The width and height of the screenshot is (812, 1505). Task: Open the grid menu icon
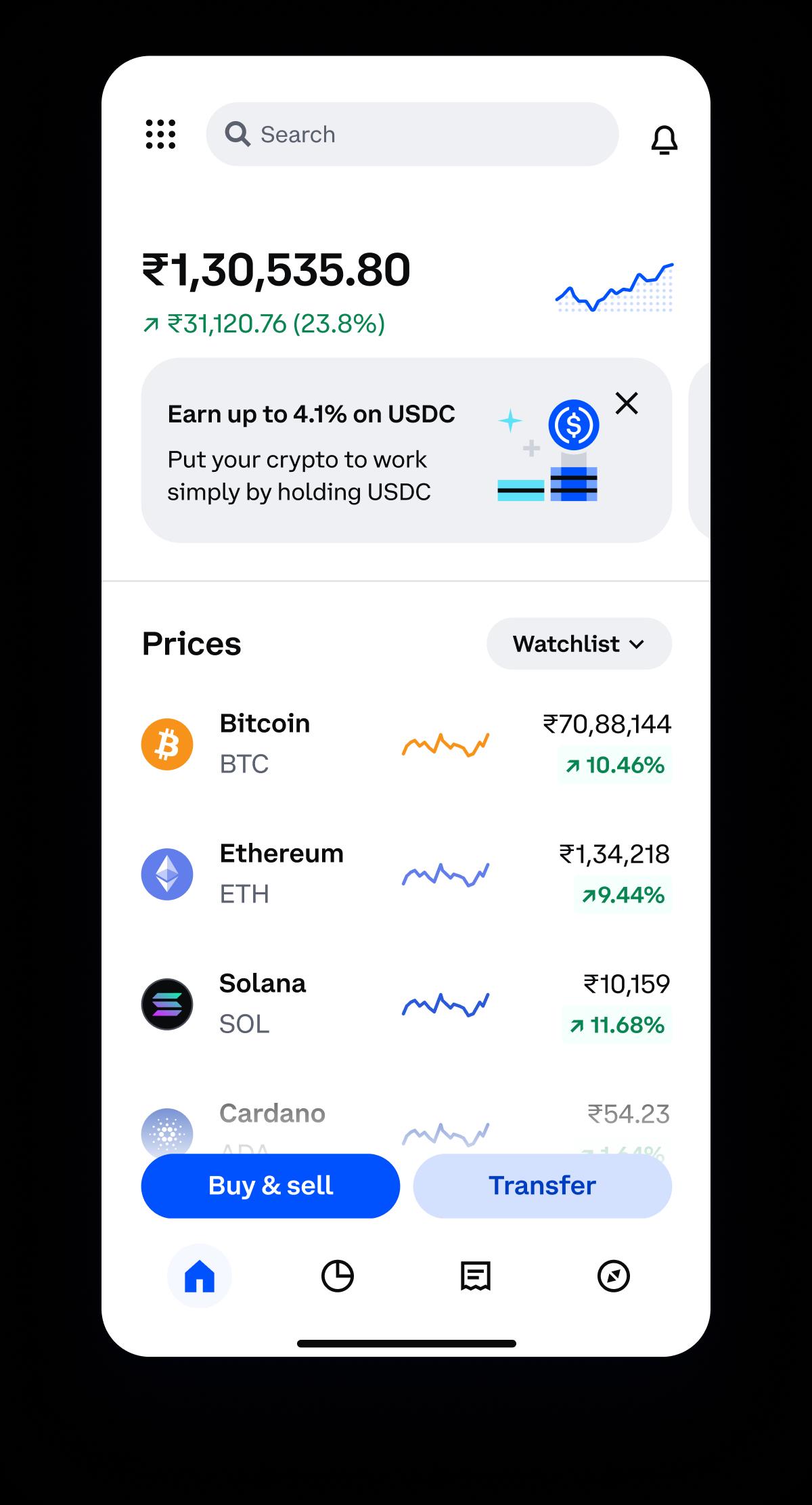(160, 134)
